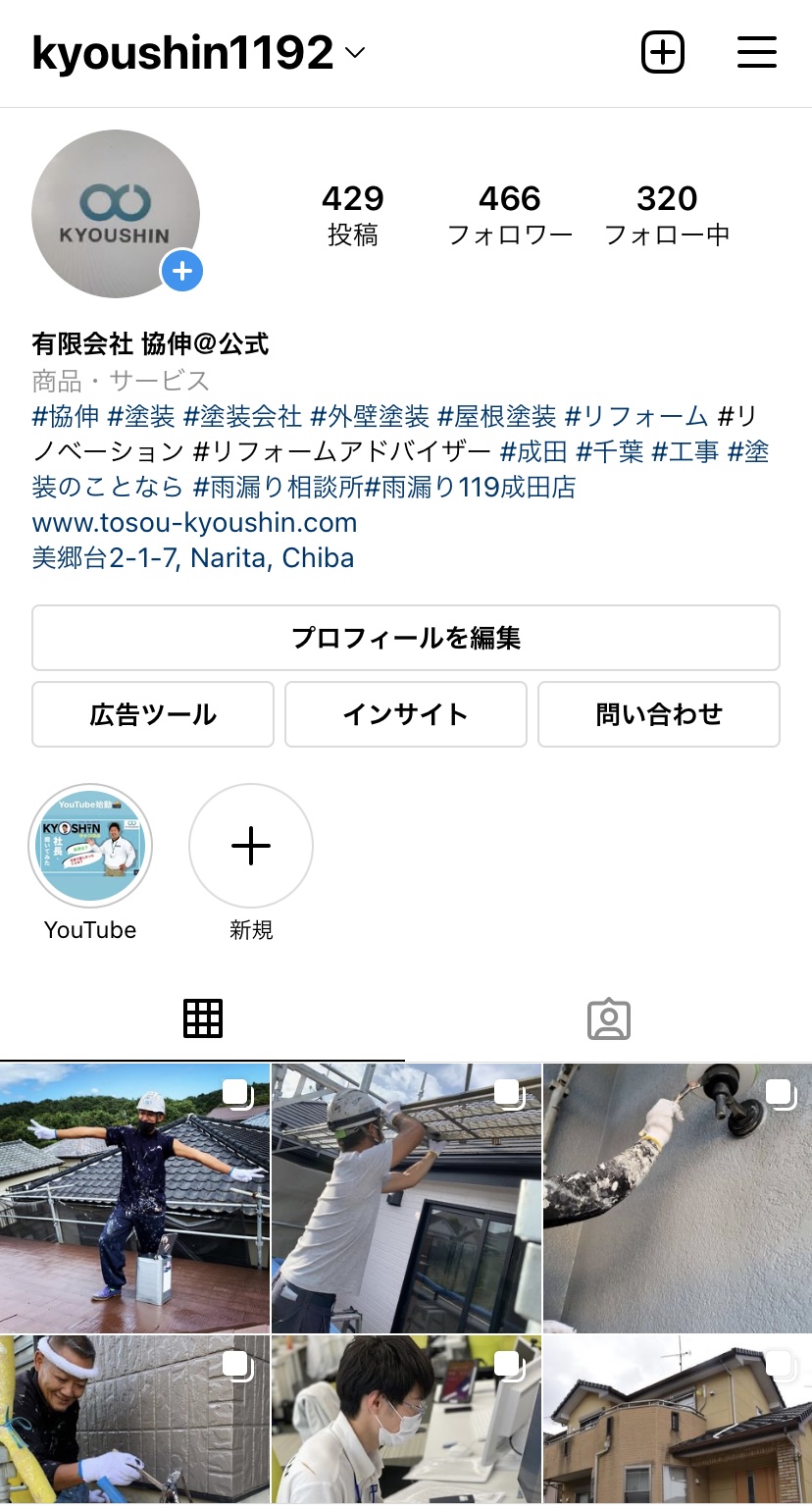
Task: Tap the プロフィールを編集 button
Action: pos(406,638)
